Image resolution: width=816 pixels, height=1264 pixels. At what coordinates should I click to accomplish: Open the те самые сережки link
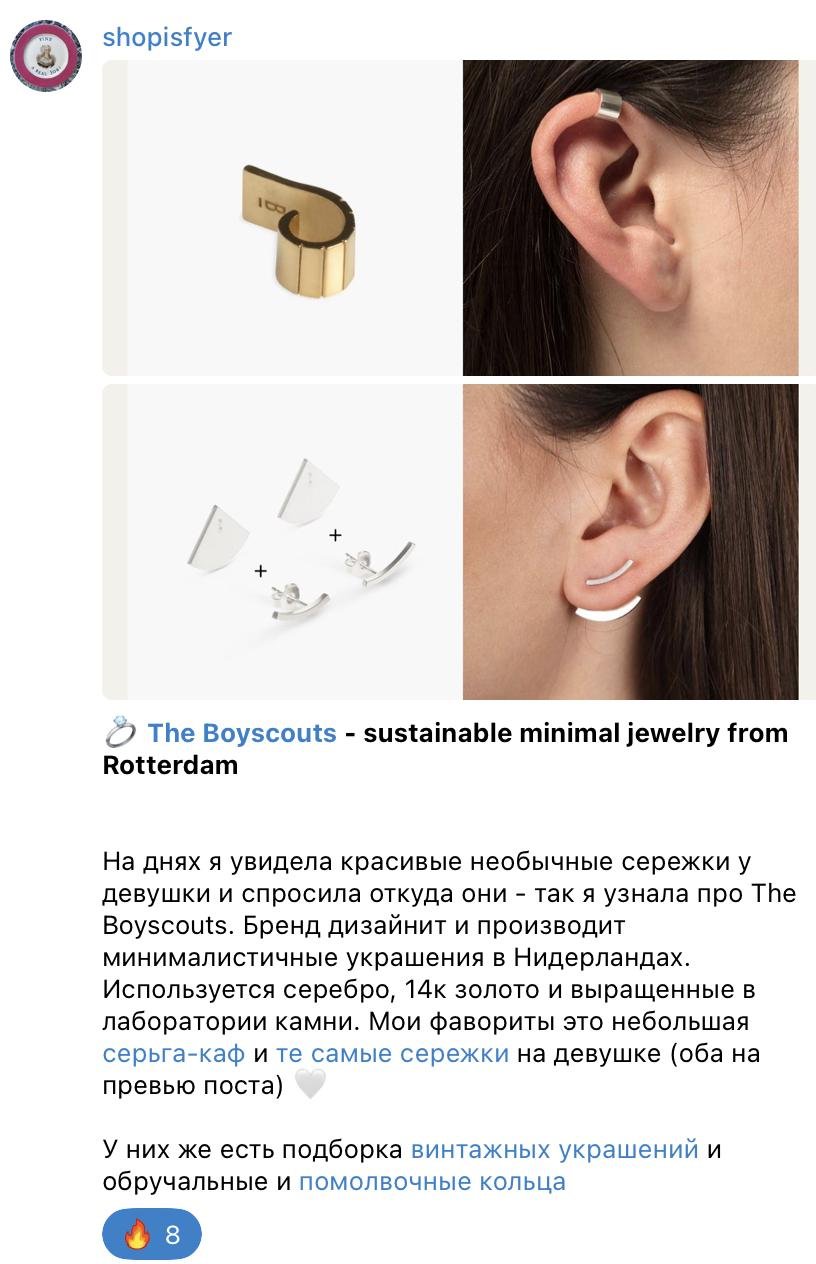point(392,1053)
